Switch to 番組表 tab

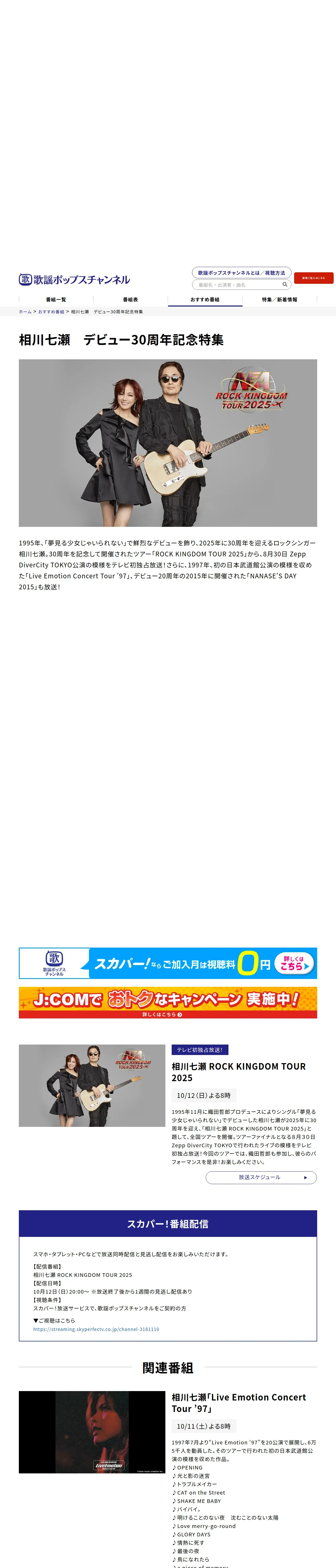pos(131,299)
